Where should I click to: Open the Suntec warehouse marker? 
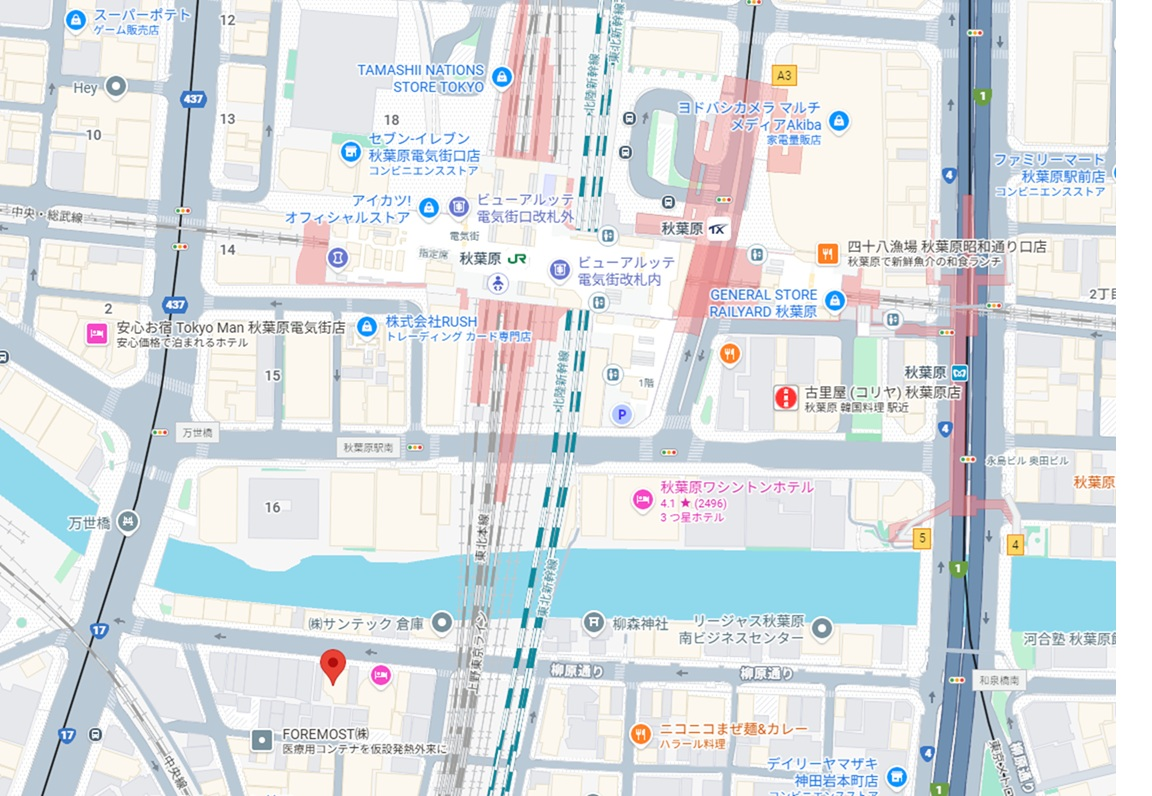442,622
